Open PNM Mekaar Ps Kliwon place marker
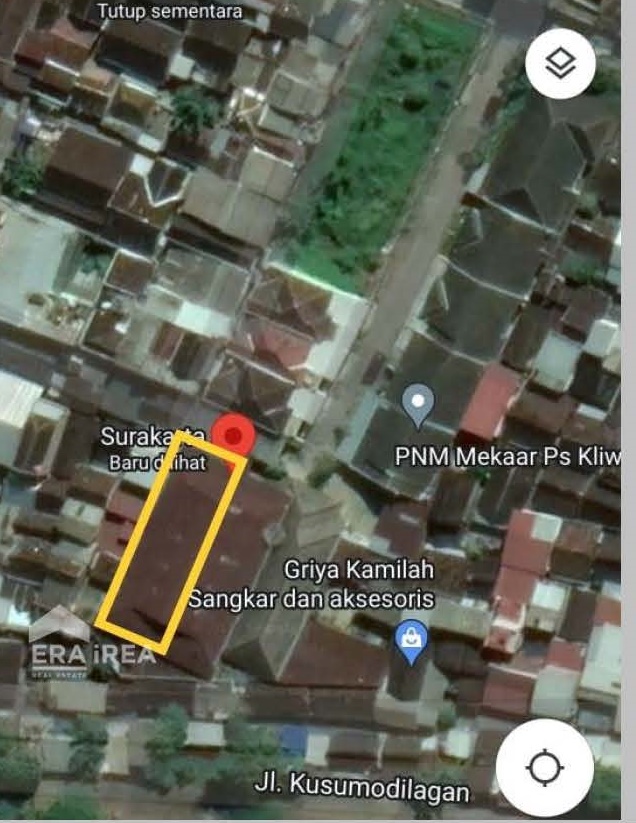Viewport: 636px width, 823px height. 418,405
